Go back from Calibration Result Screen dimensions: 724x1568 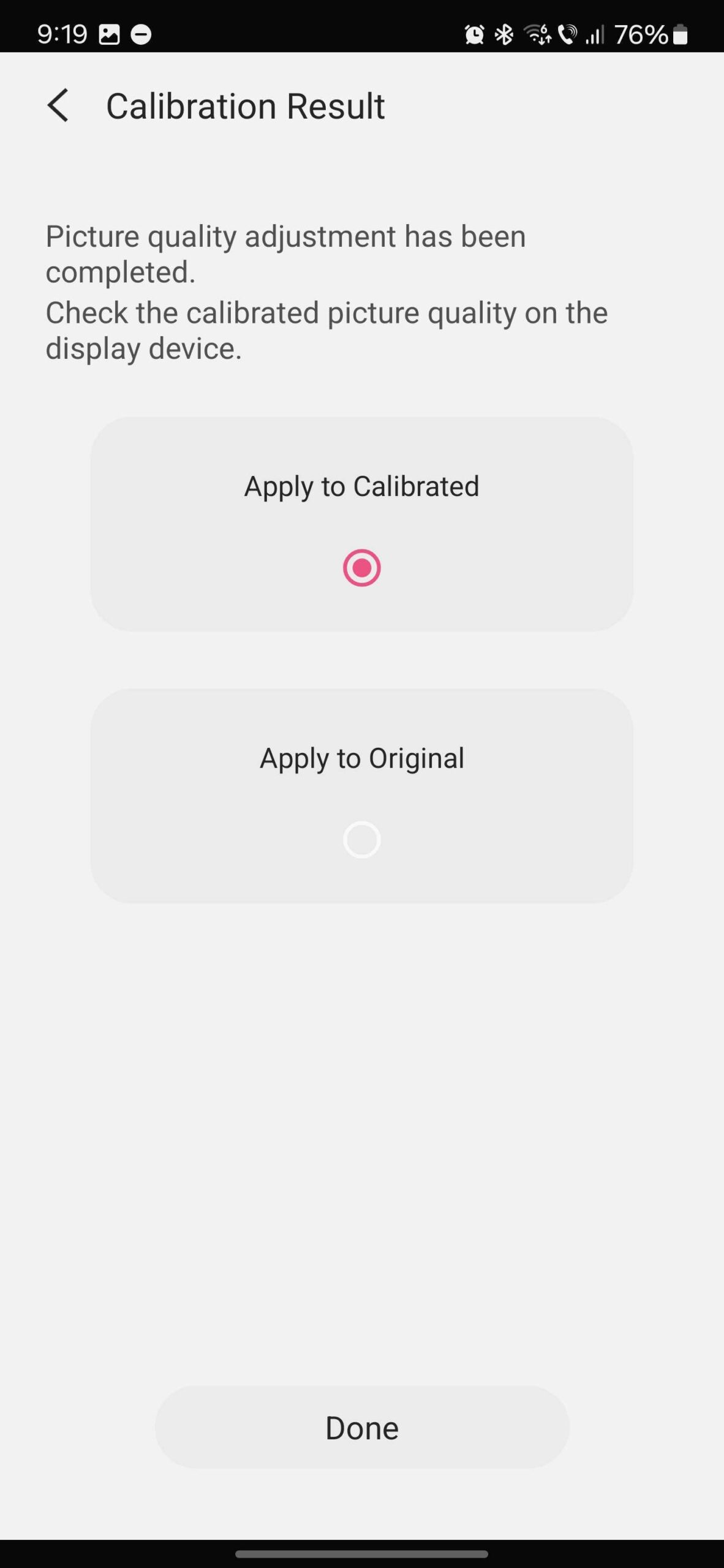coord(58,105)
